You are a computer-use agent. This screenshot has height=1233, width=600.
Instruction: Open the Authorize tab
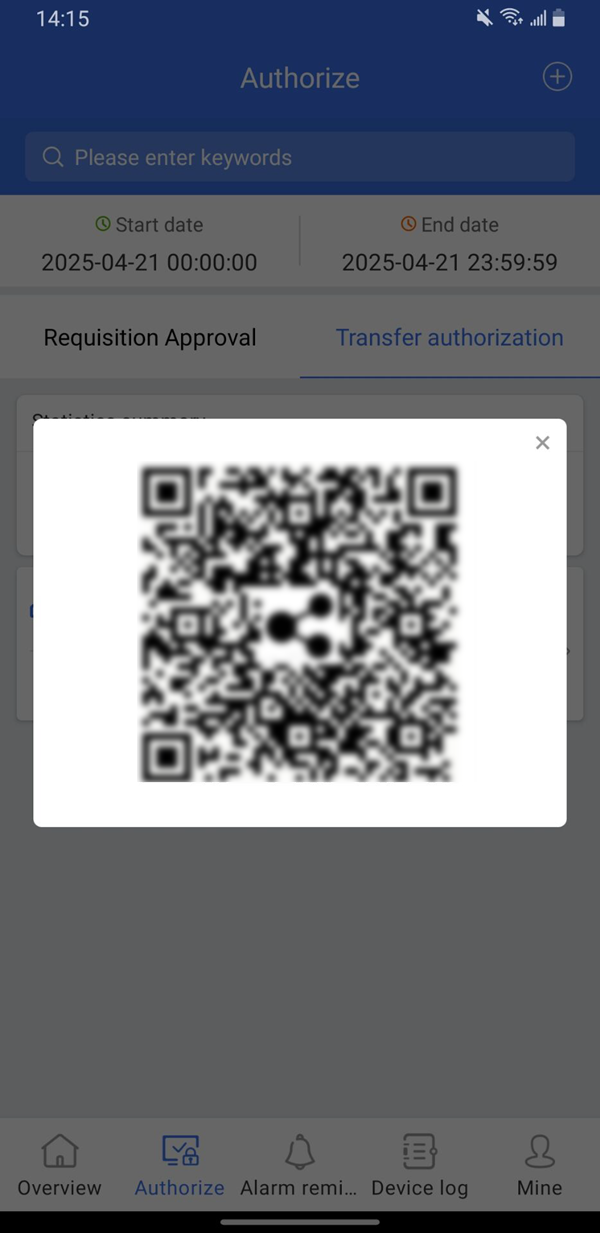click(180, 1165)
